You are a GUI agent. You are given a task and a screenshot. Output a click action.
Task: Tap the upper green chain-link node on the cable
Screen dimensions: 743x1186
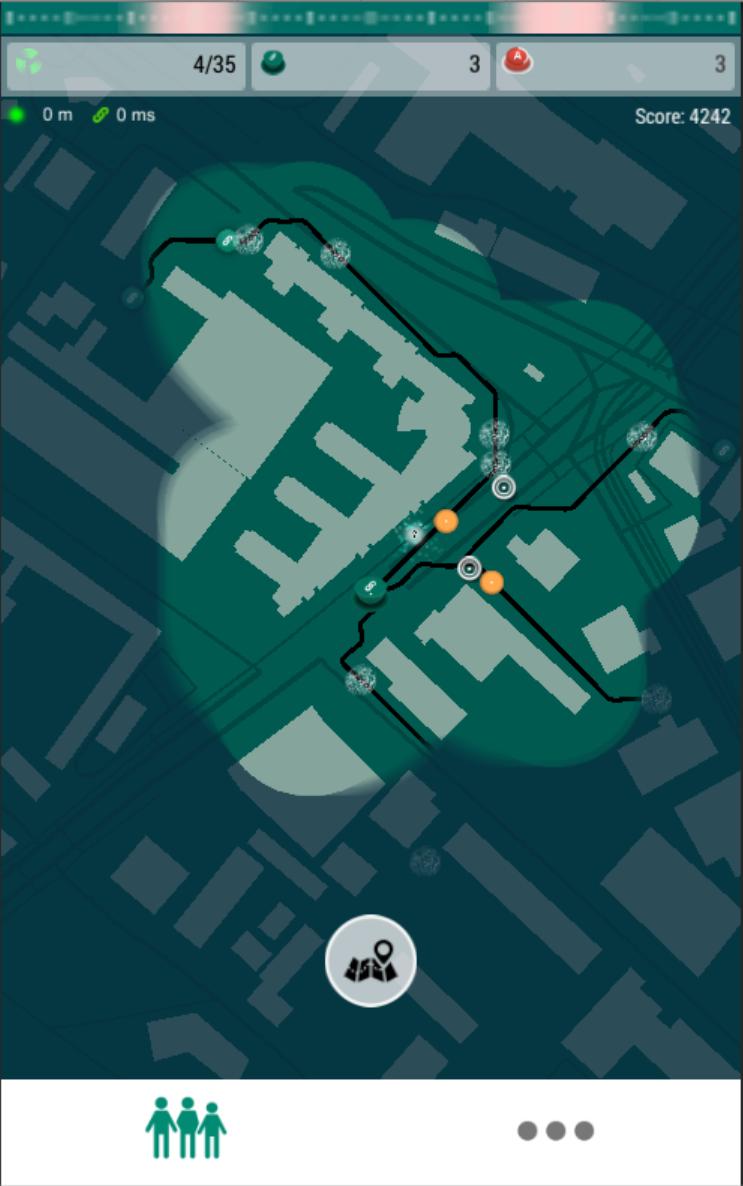click(228, 240)
